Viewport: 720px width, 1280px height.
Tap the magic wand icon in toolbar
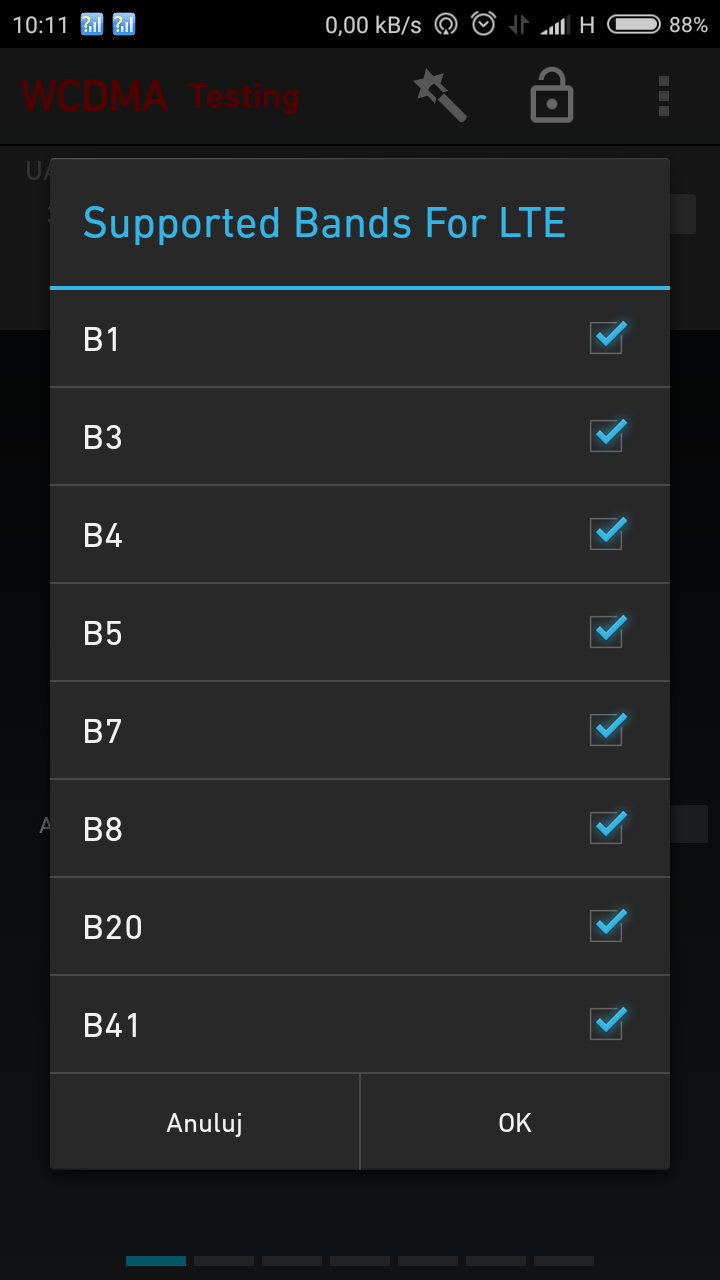[441, 95]
